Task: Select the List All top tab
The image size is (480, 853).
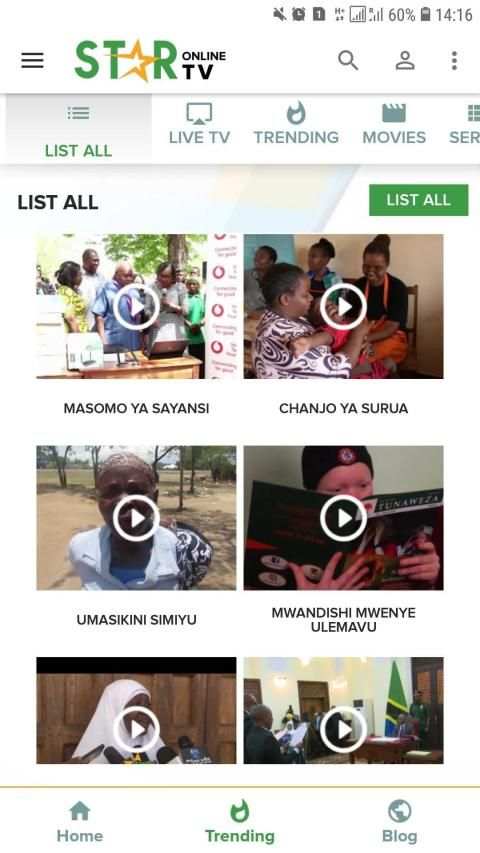Action: click(78, 132)
